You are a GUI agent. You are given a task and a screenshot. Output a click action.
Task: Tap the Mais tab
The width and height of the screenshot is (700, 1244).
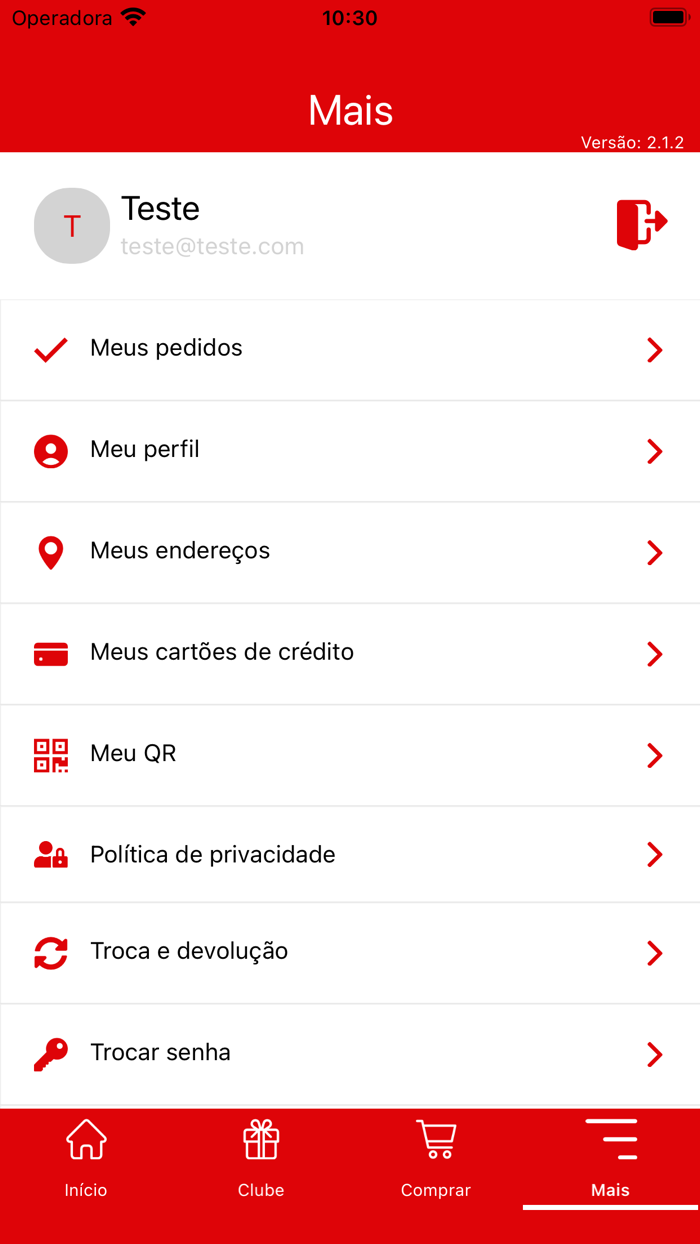tap(611, 1160)
